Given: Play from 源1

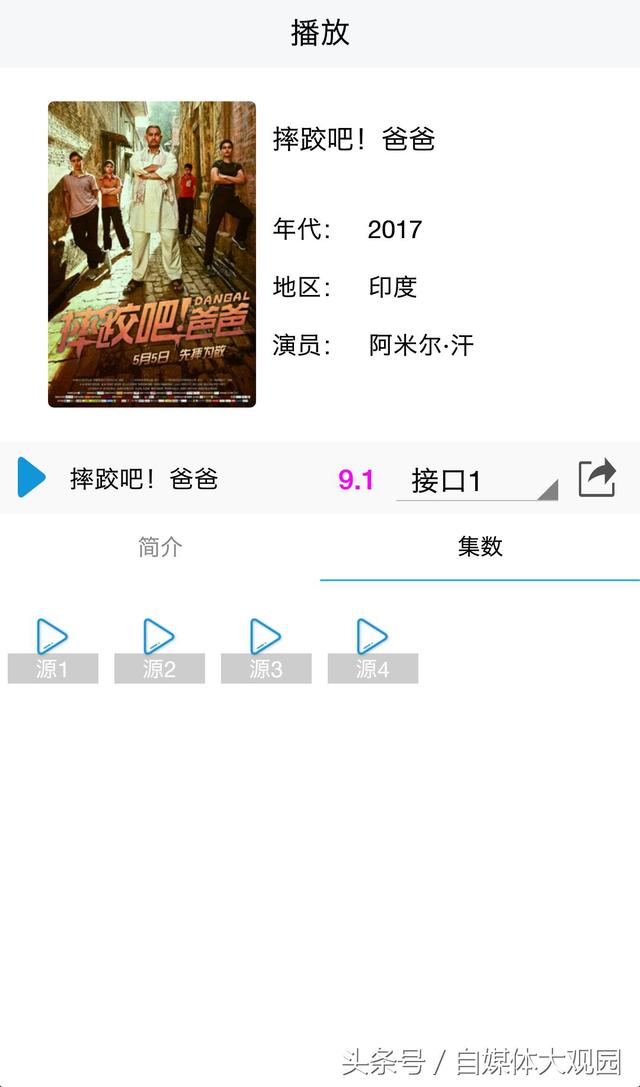Looking at the screenshot, I should tap(53, 650).
